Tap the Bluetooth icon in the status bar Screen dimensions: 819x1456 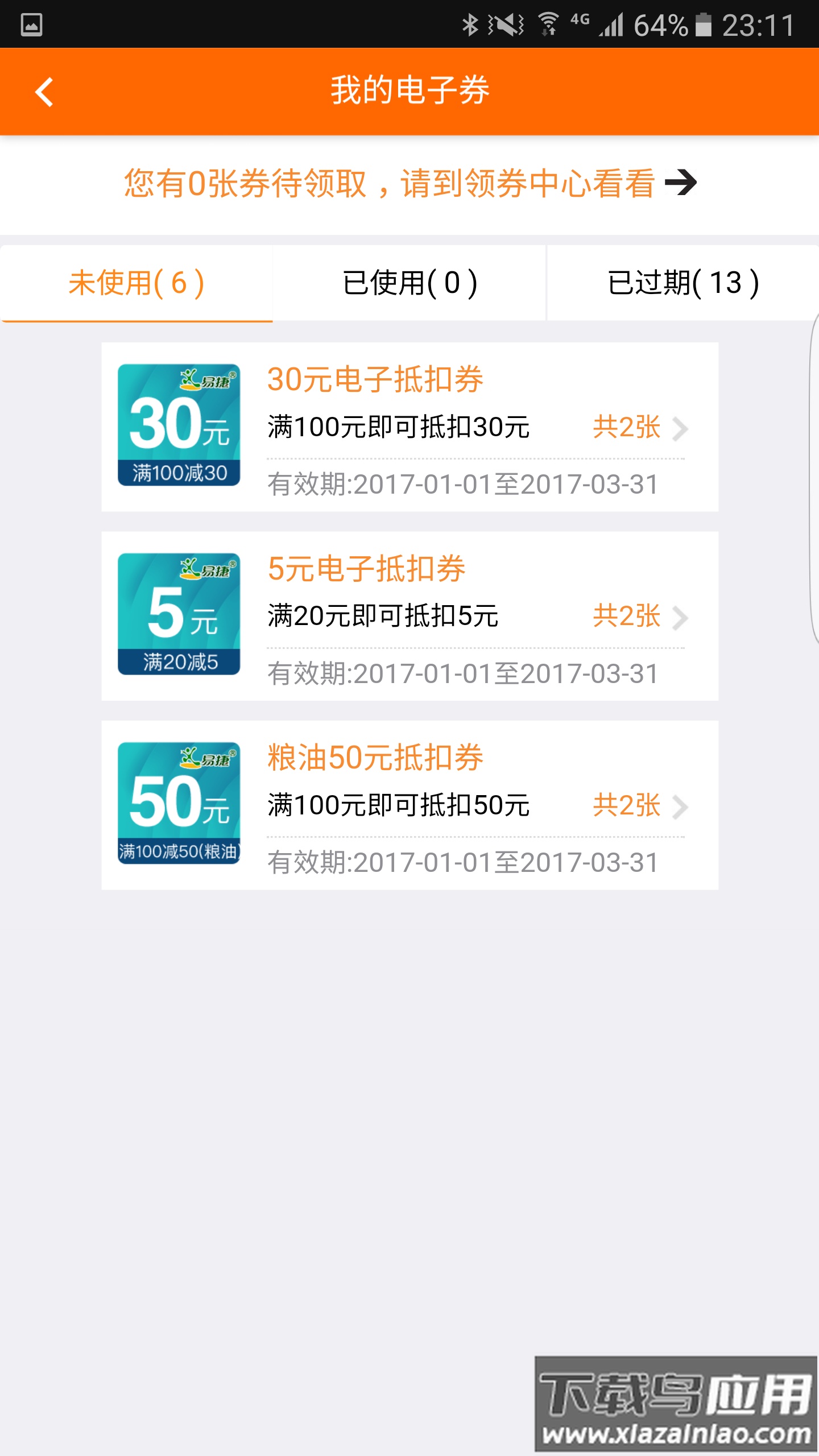(x=471, y=24)
